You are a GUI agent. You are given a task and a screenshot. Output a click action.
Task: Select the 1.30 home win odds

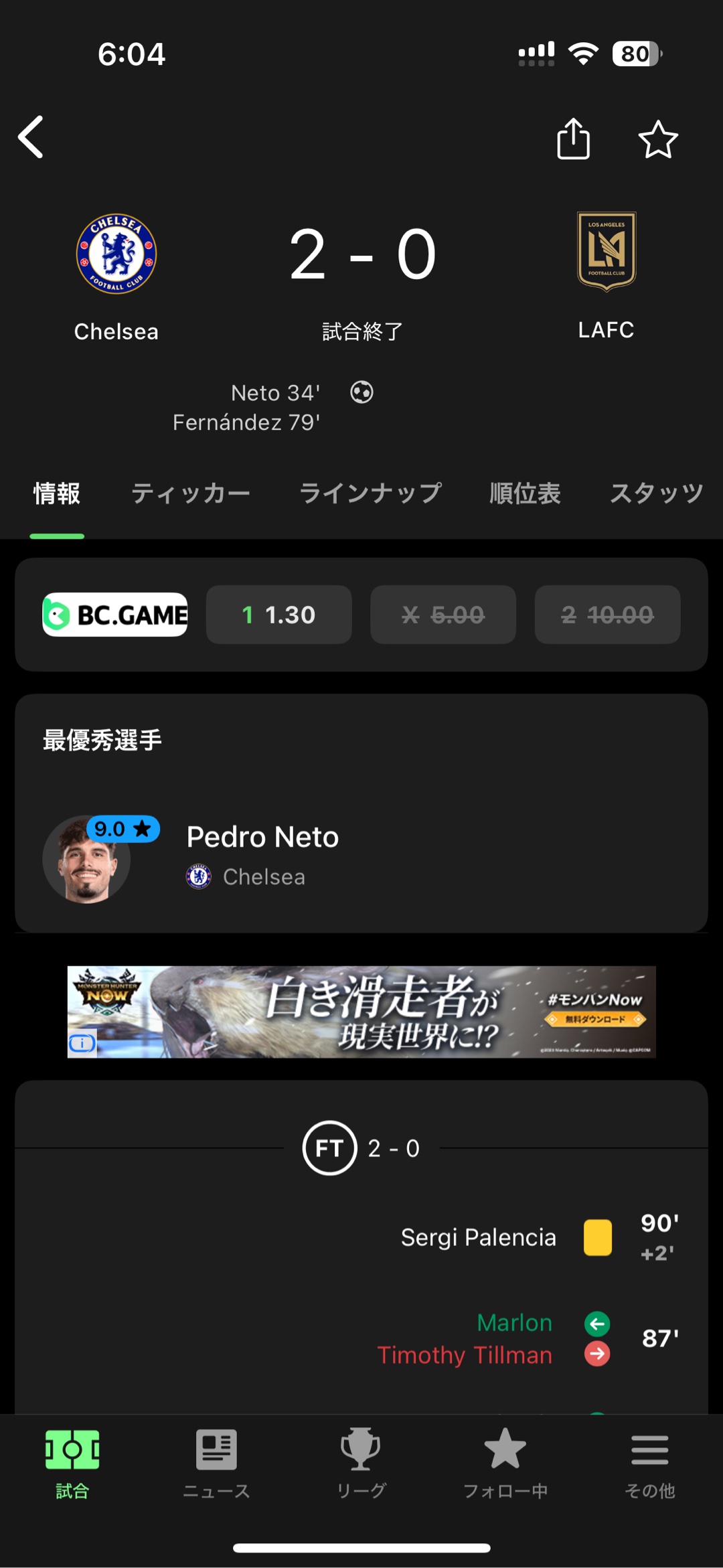pos(278,615)
